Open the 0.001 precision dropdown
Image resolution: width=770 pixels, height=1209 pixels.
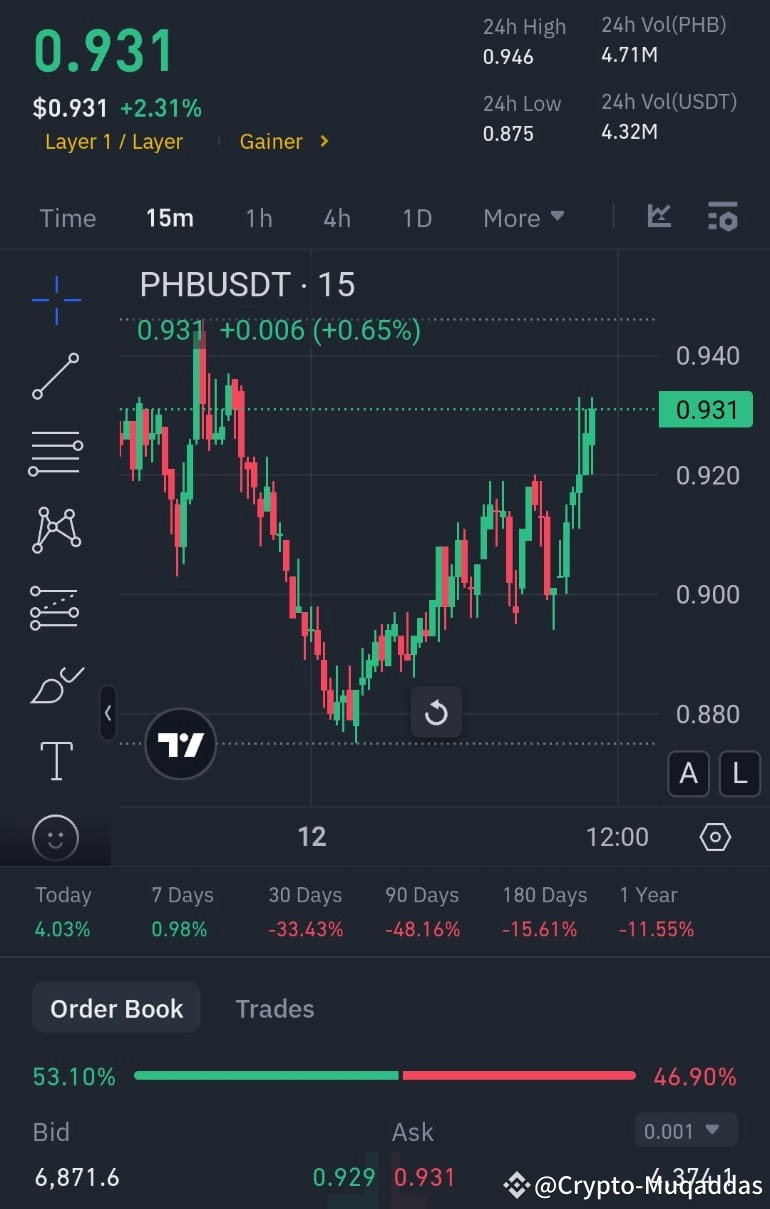point(685,1130)
